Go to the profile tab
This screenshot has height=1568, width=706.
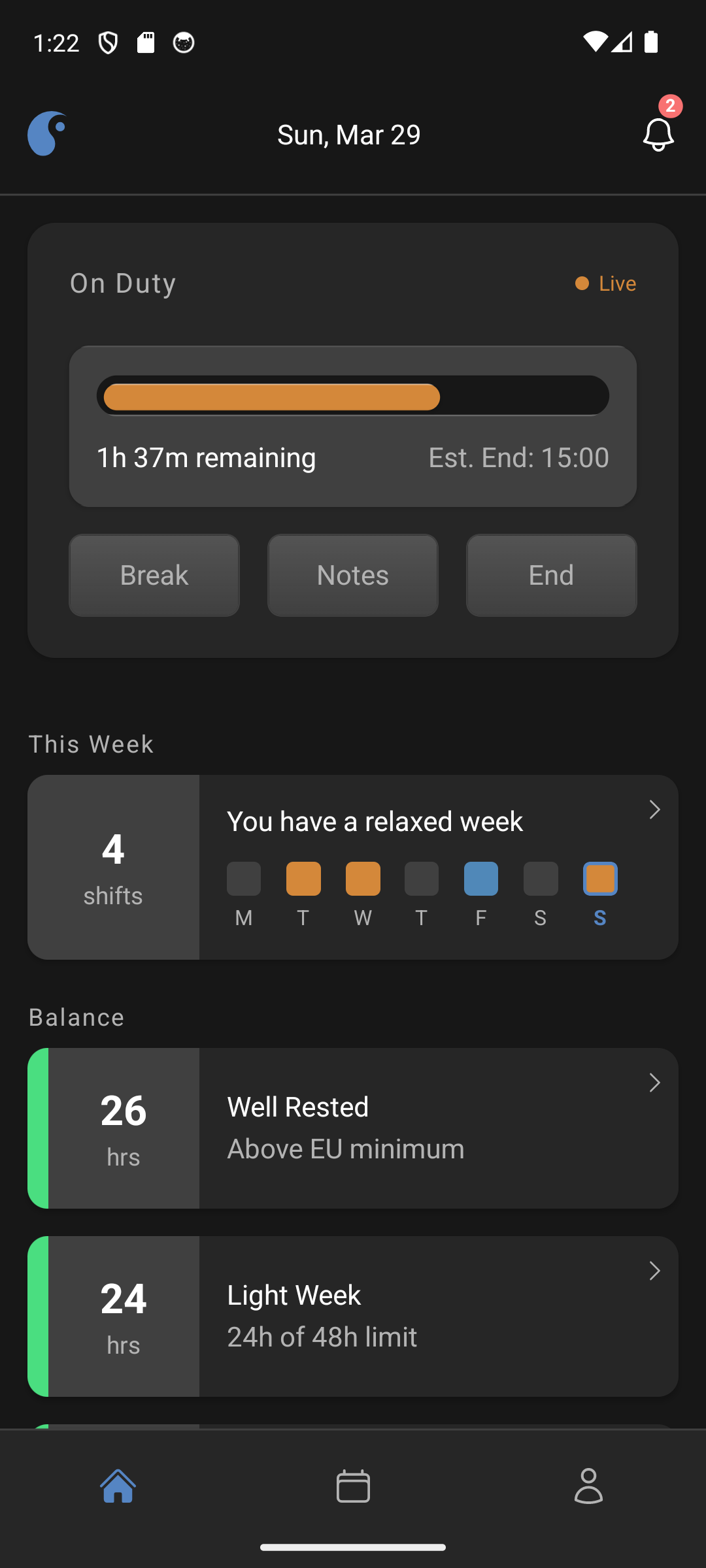(588, 1486)
